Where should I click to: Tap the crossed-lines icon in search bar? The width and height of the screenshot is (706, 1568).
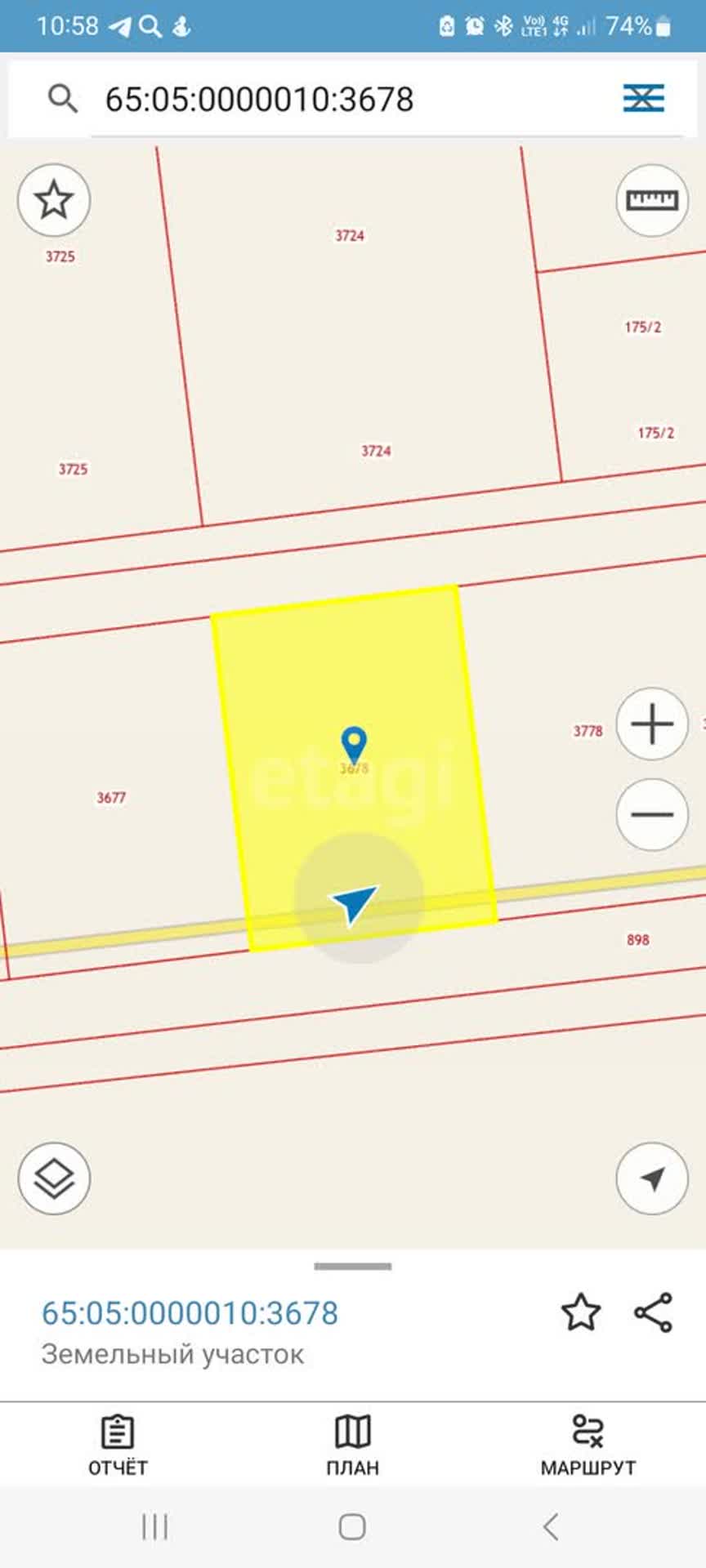point(643,99)
